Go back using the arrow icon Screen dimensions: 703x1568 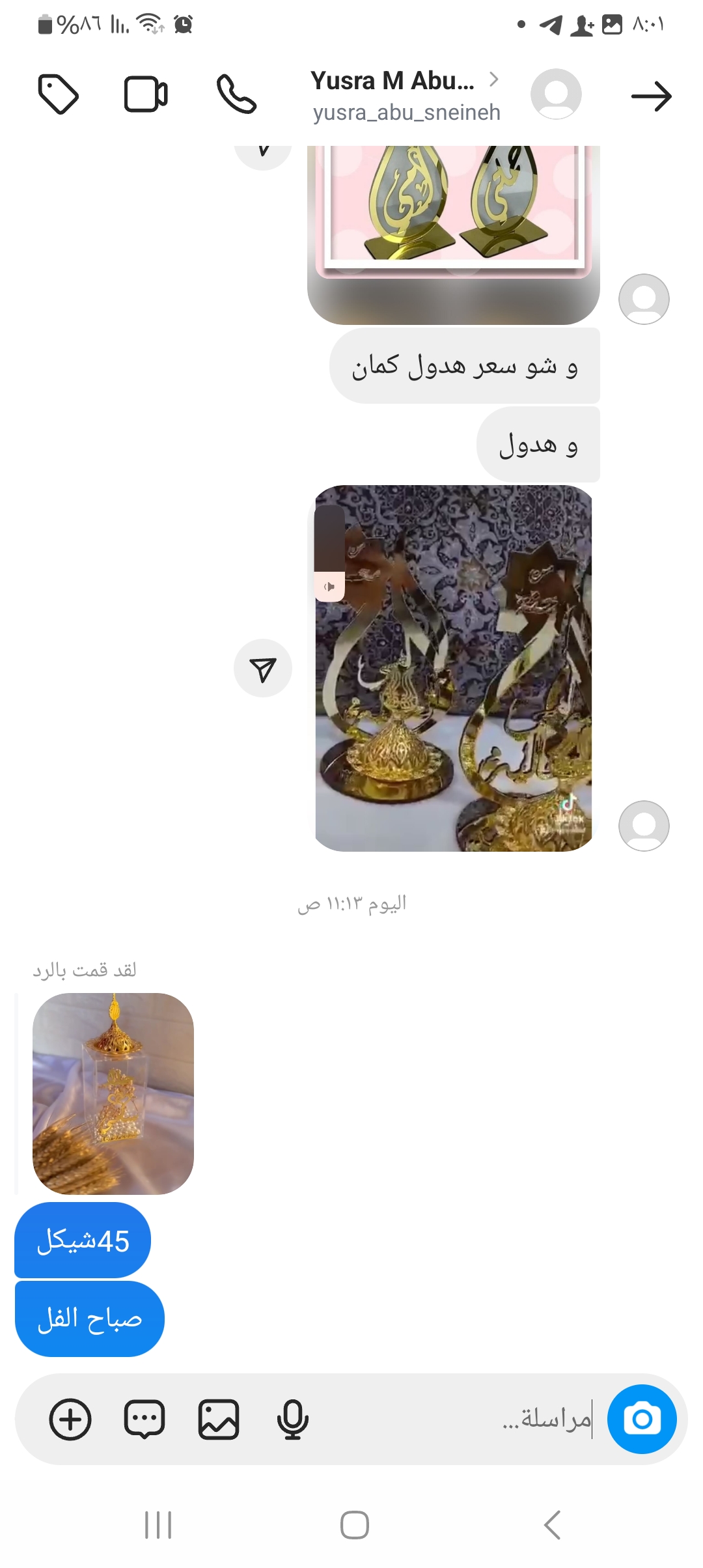click(651, 96)
